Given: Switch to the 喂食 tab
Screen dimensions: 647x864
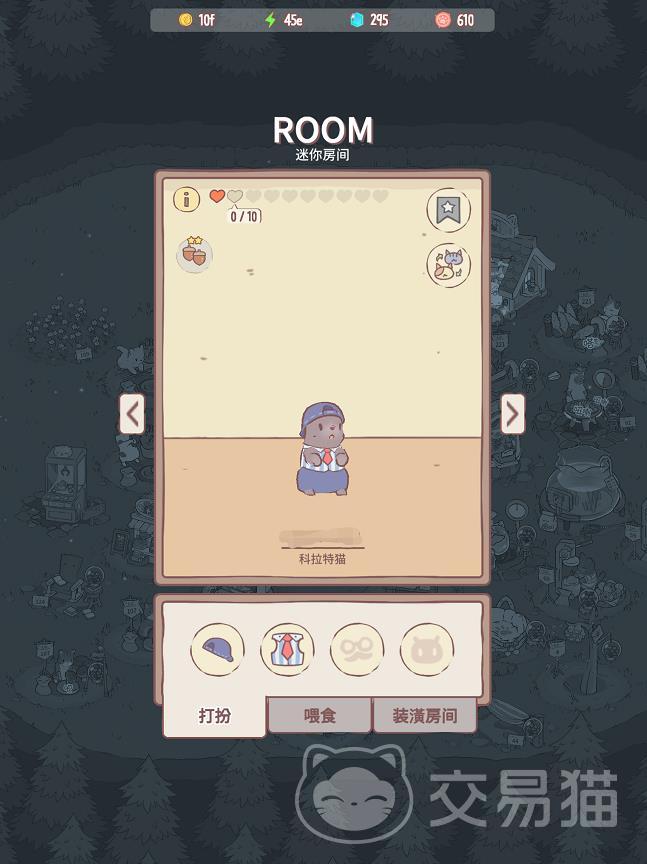Looking at the screenshot, I should tap(319, 716).
